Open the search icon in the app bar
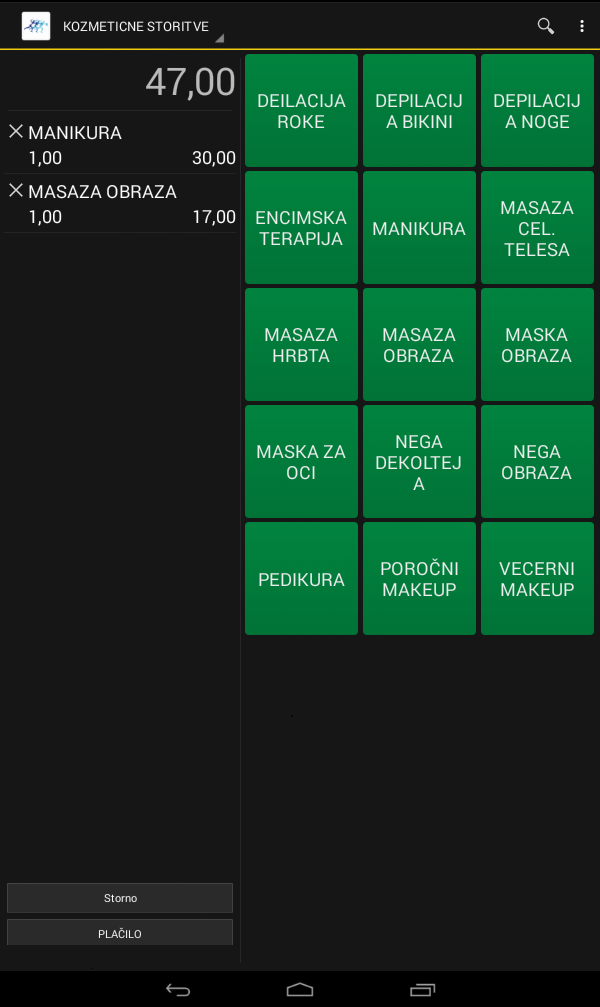Screen dimensions: 600x1007 [x=546, y=26]
